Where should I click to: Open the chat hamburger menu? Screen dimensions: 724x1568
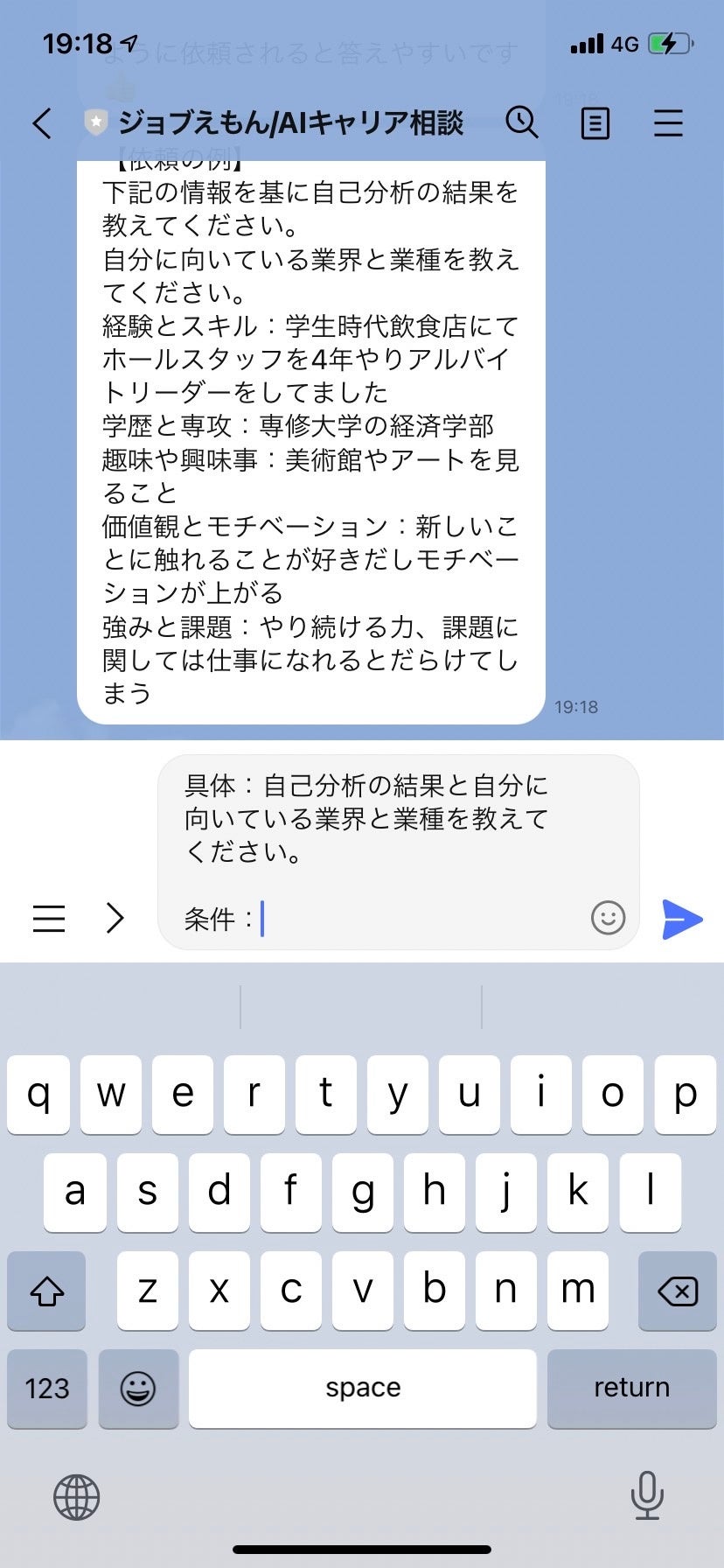click(668, 123)
